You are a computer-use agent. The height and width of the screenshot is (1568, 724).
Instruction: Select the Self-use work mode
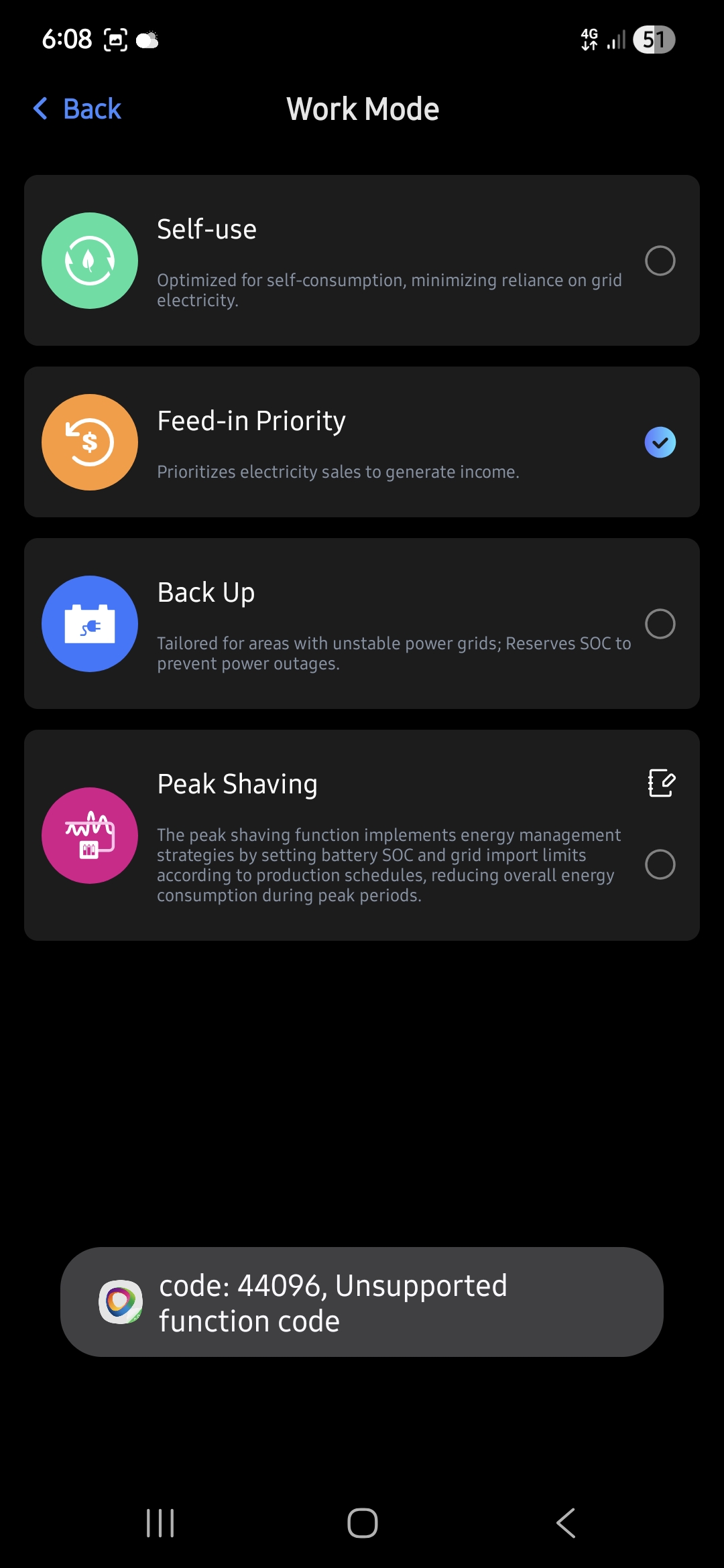(660, 261)
